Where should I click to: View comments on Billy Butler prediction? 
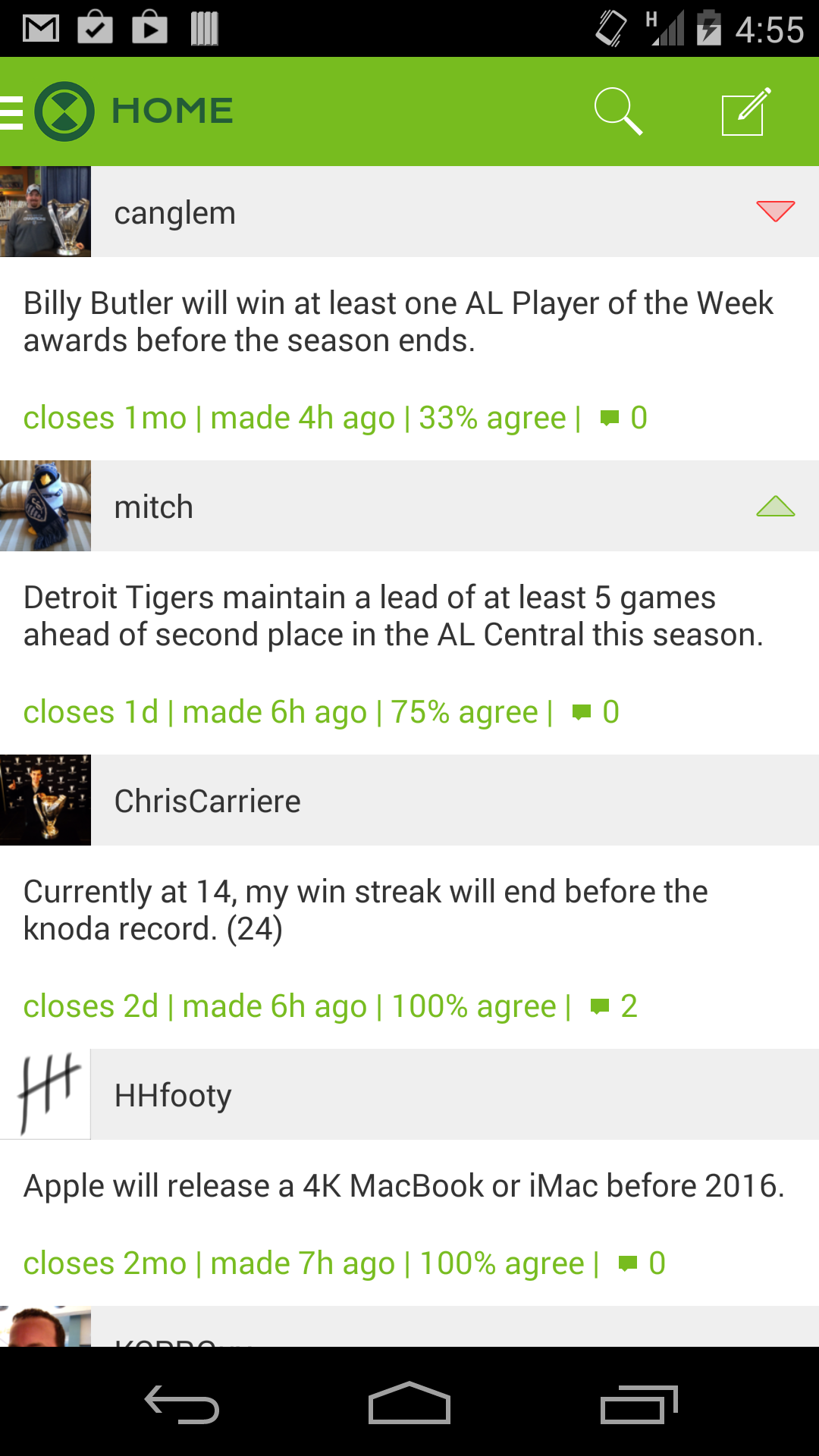623,418
